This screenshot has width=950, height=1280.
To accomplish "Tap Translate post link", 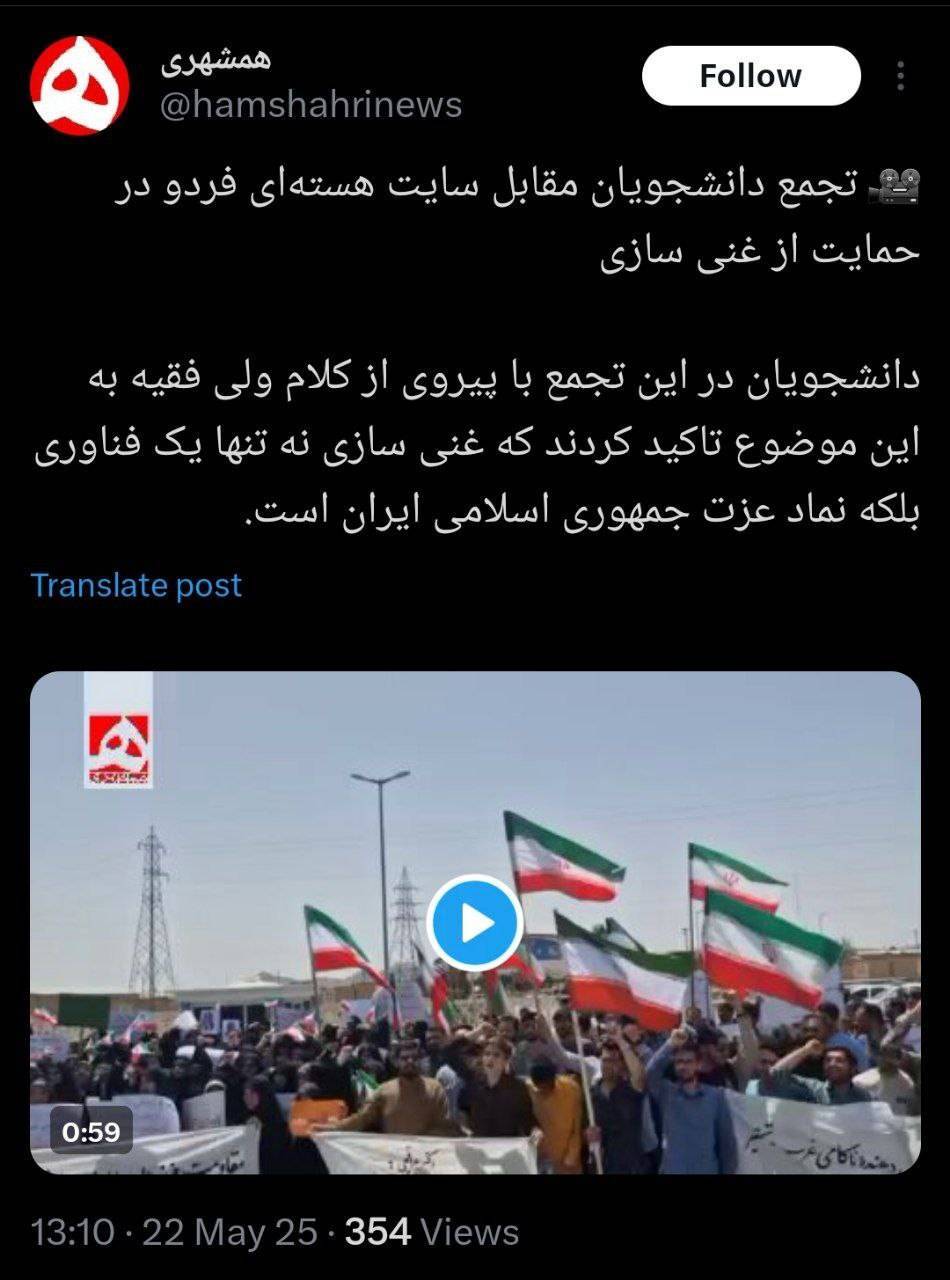I will pyautogui.click(x=136, y=585).
